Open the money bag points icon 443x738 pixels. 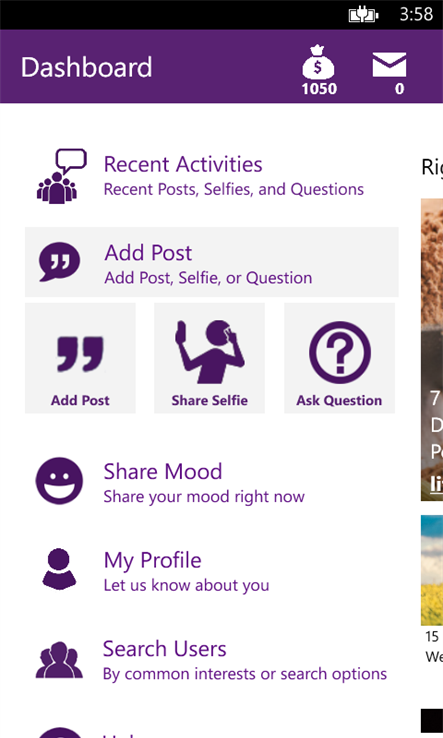(319, 70)
